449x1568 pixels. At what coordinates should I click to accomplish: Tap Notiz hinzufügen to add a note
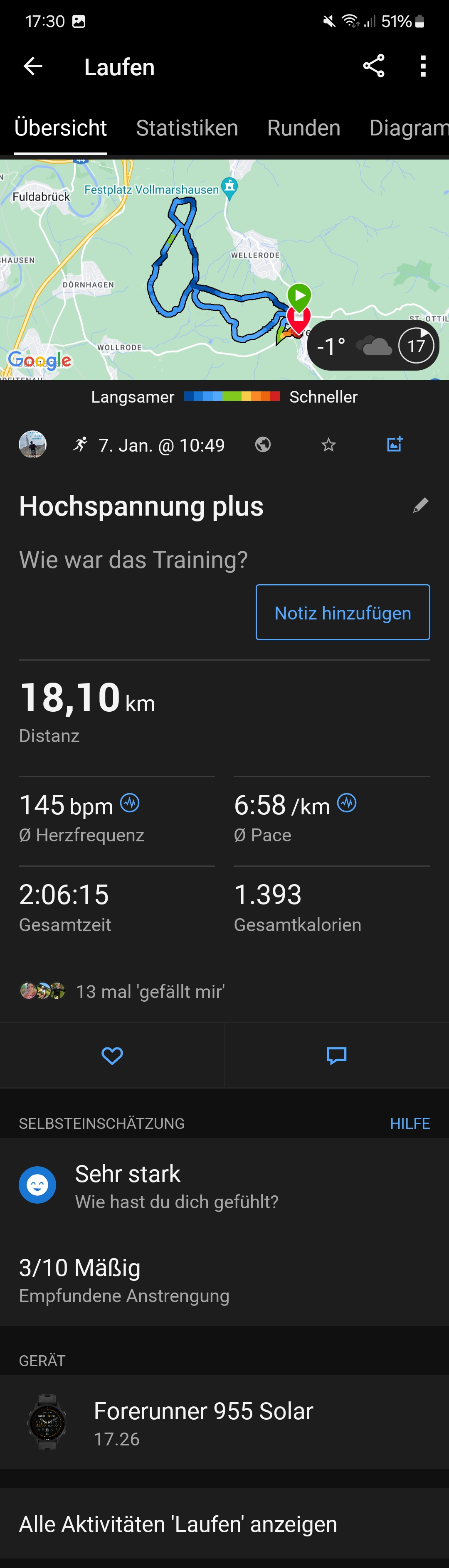coord(343,612)
